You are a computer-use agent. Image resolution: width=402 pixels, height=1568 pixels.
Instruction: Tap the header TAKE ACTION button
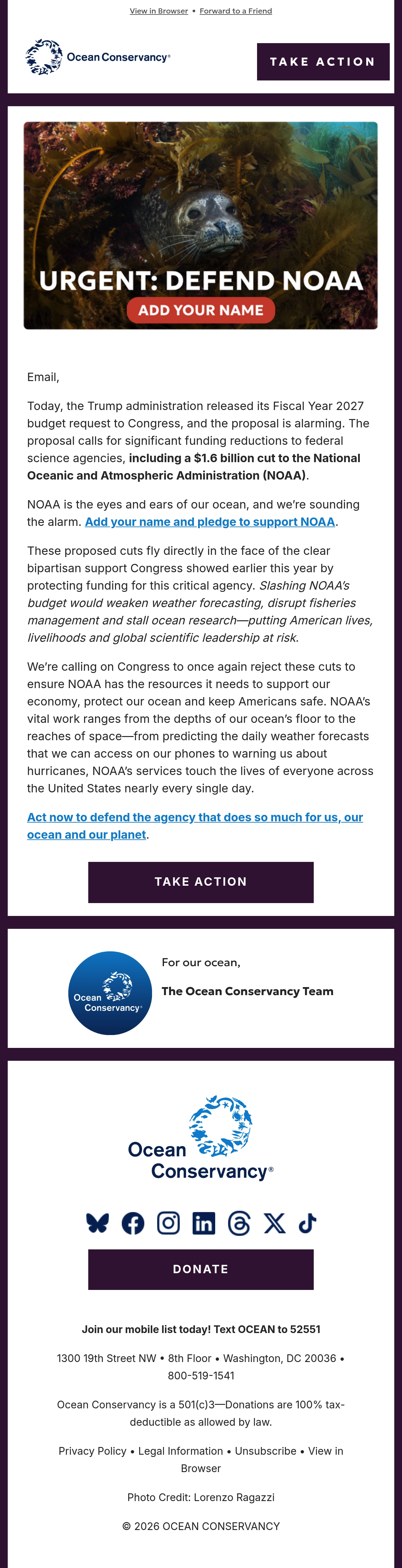[x=323, y=61]
